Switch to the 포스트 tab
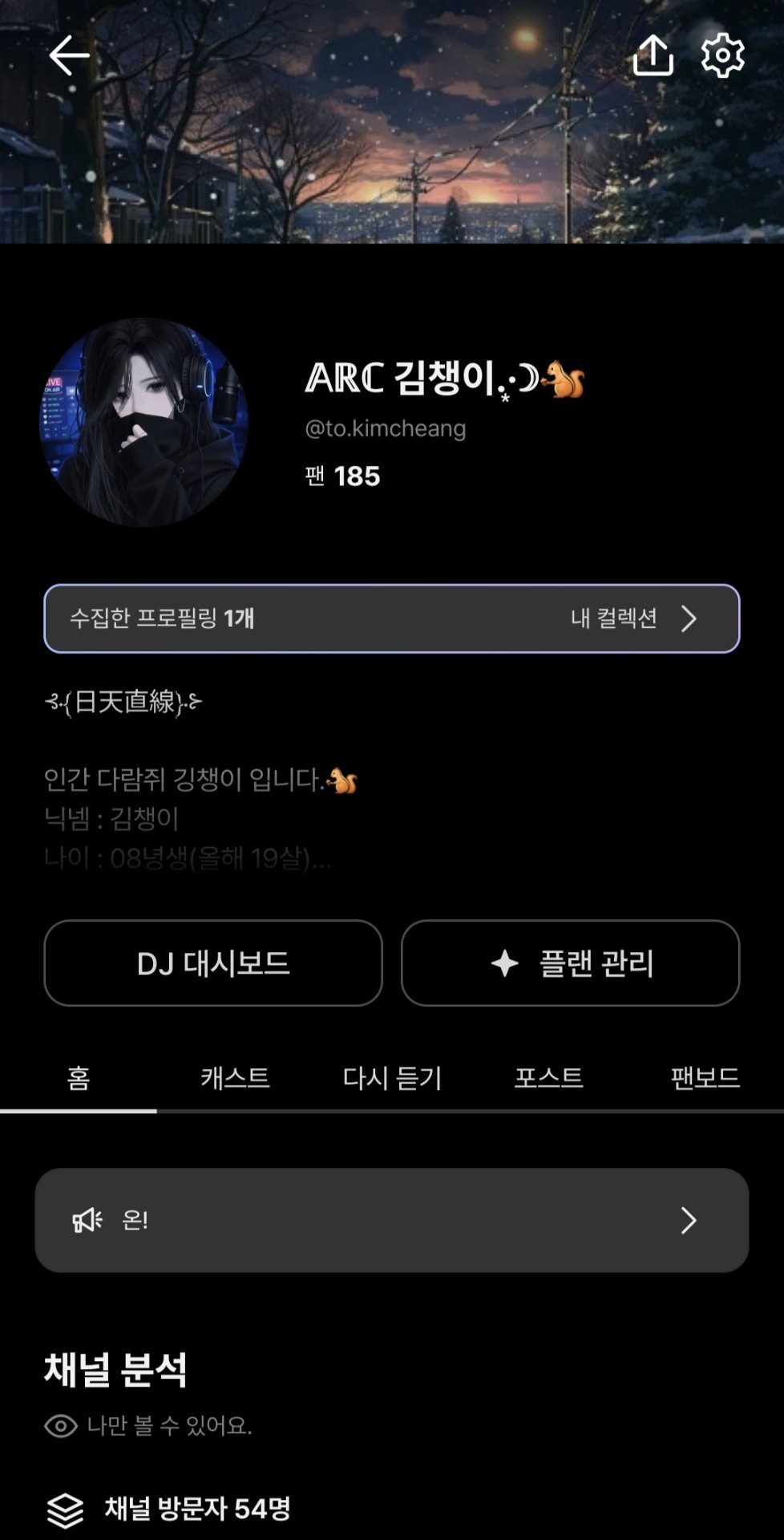784x1540 pixels. coord(548,1077)
